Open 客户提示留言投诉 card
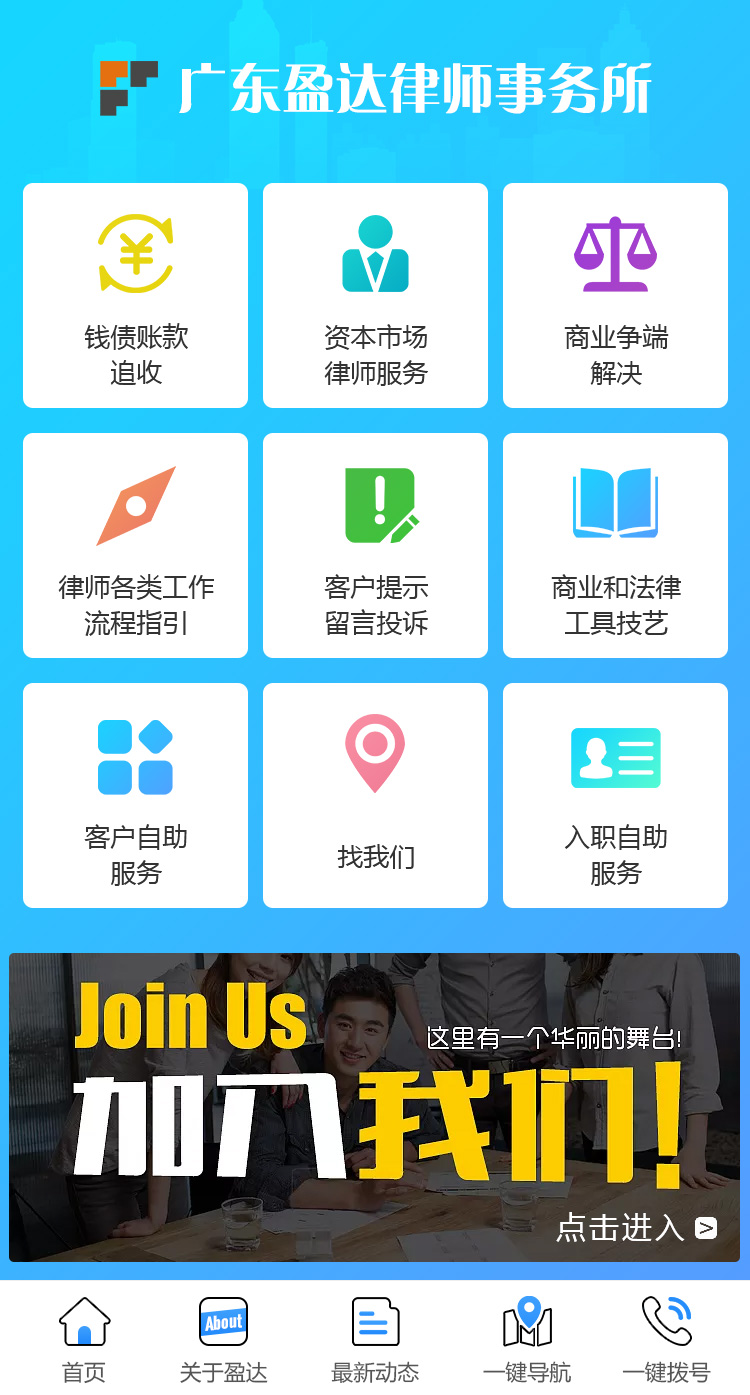This screenshot has height=1395, width=750. (375, 546)
